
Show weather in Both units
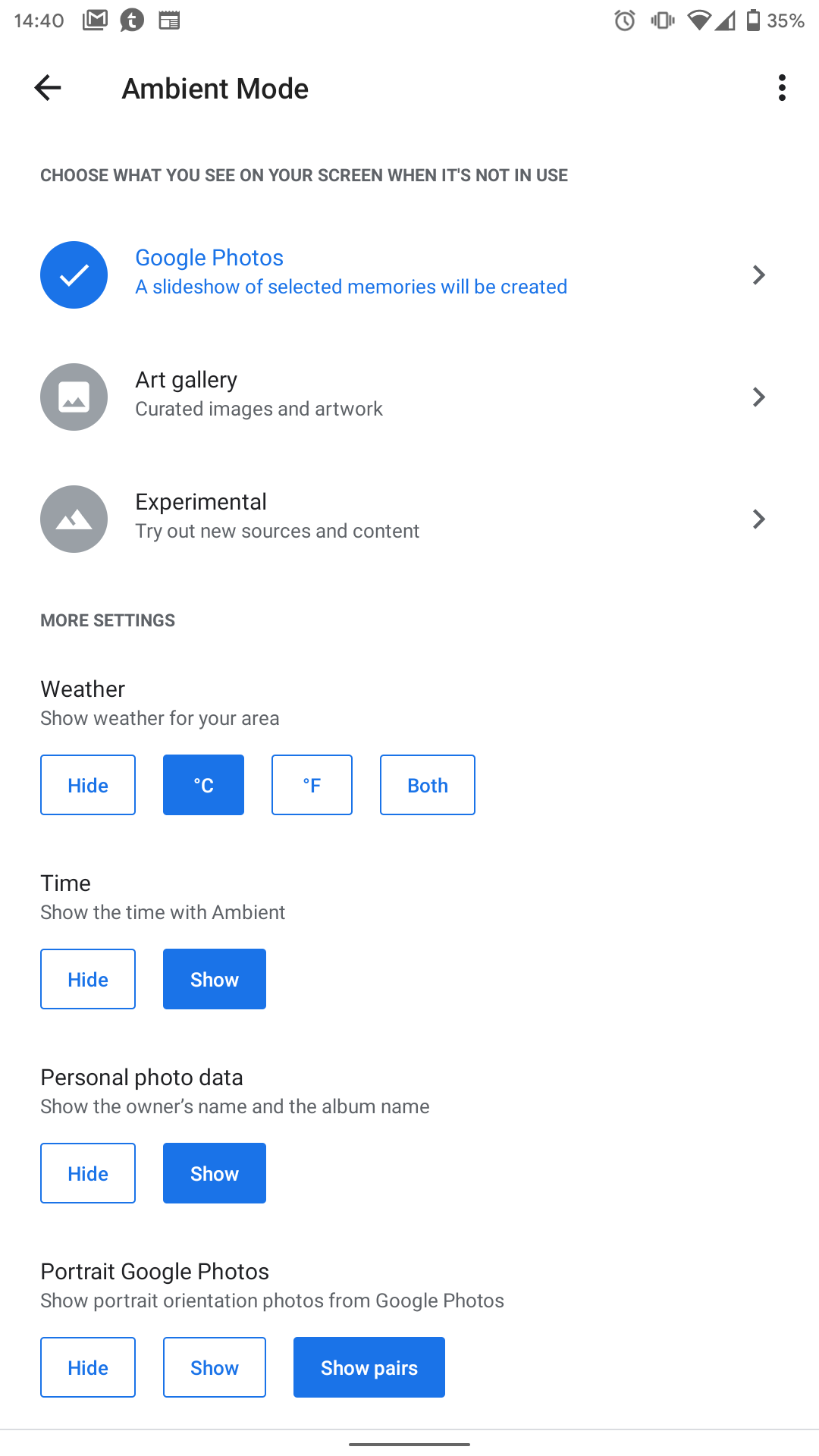(427, 785)
